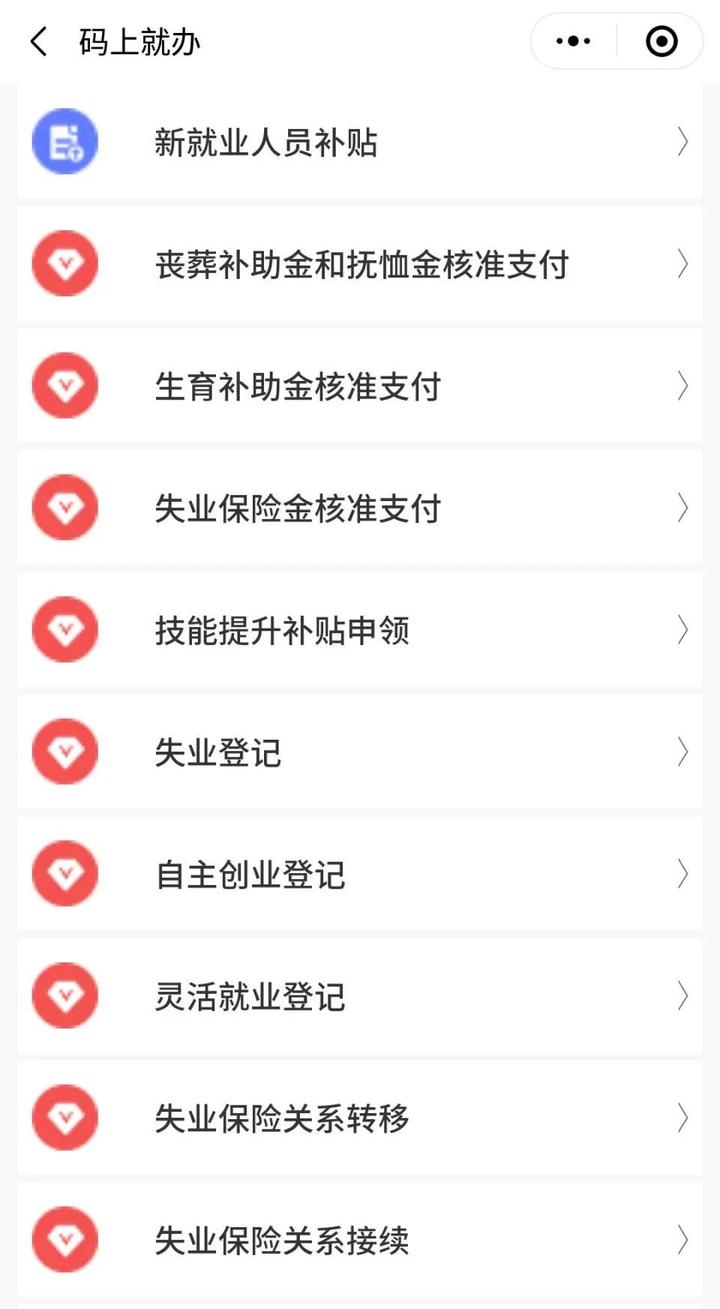Image resolution: width=720 pixels, height=1309 pixels.
Task: Choose 失业保险关系接续
Action: [x=360, y=1240]
